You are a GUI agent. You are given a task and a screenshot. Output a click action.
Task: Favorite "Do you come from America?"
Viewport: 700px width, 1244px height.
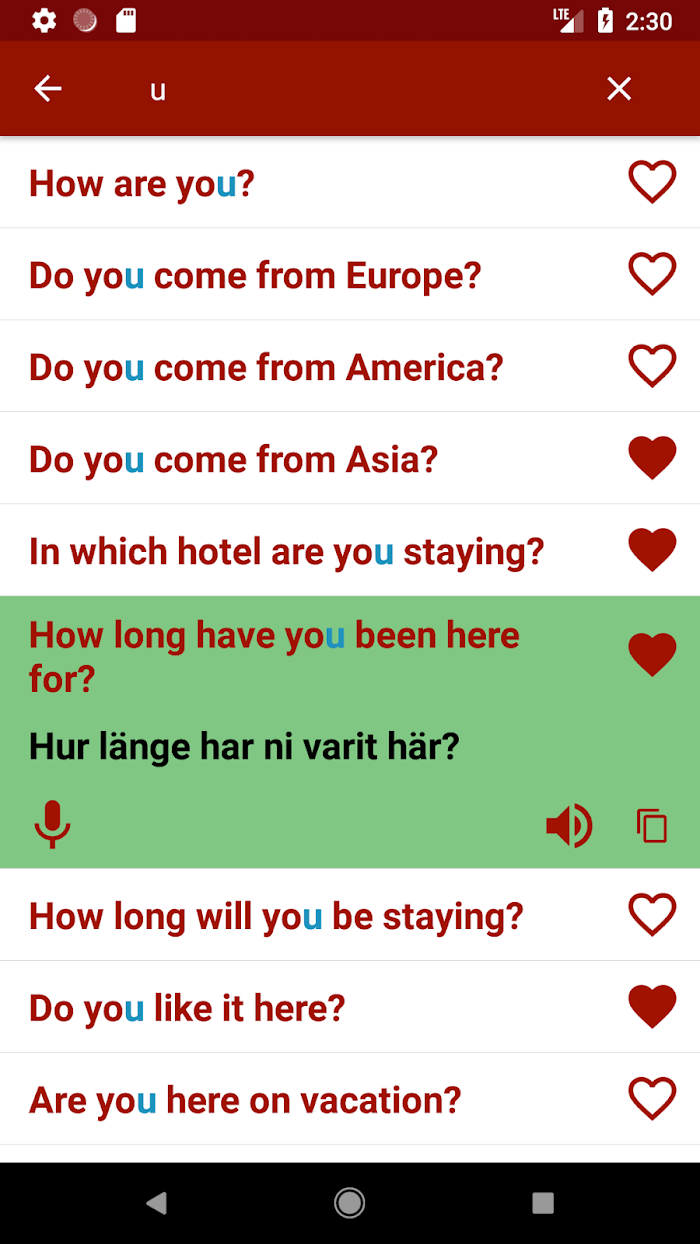652,367
